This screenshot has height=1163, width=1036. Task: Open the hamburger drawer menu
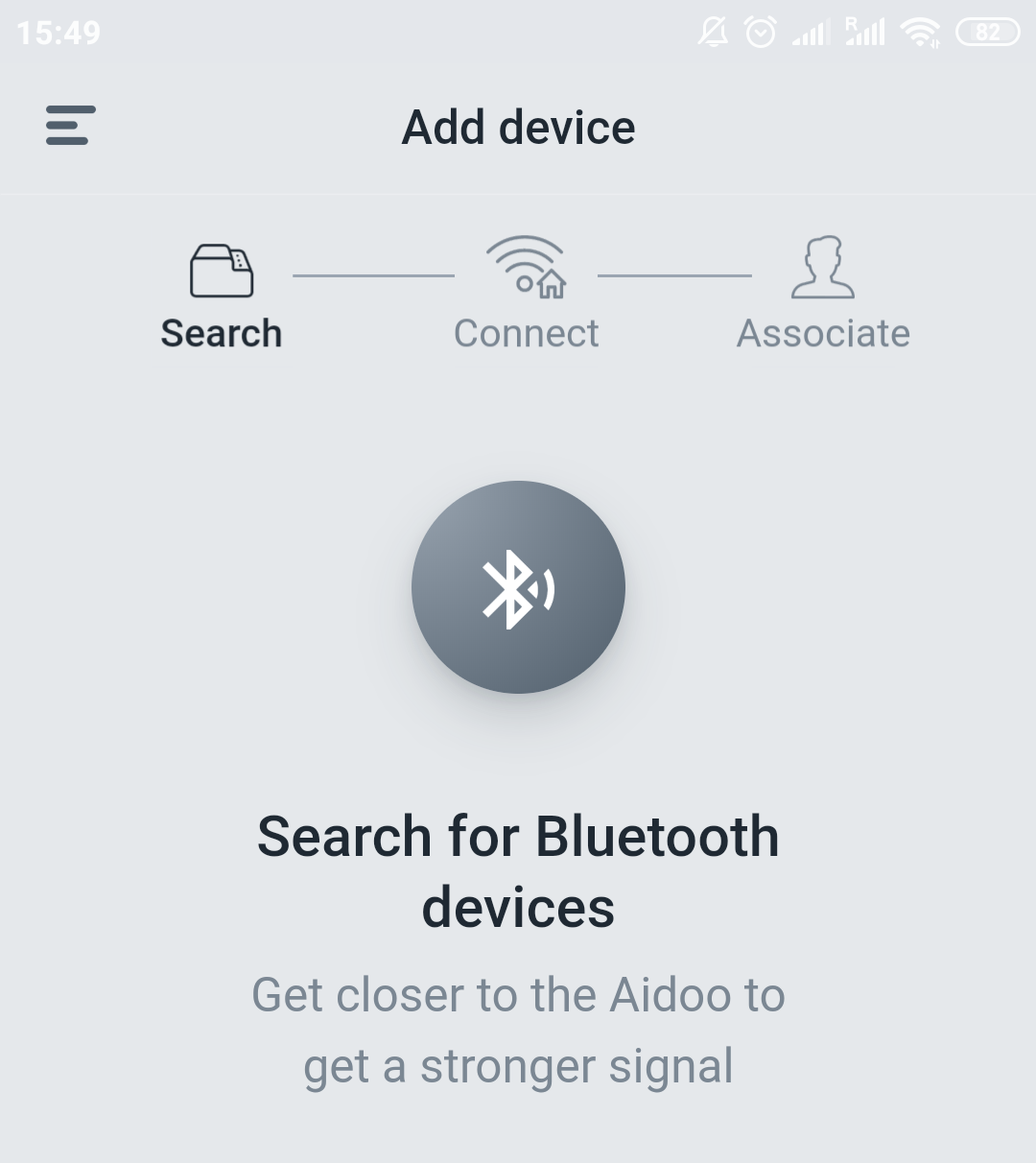tap(71, 126)
